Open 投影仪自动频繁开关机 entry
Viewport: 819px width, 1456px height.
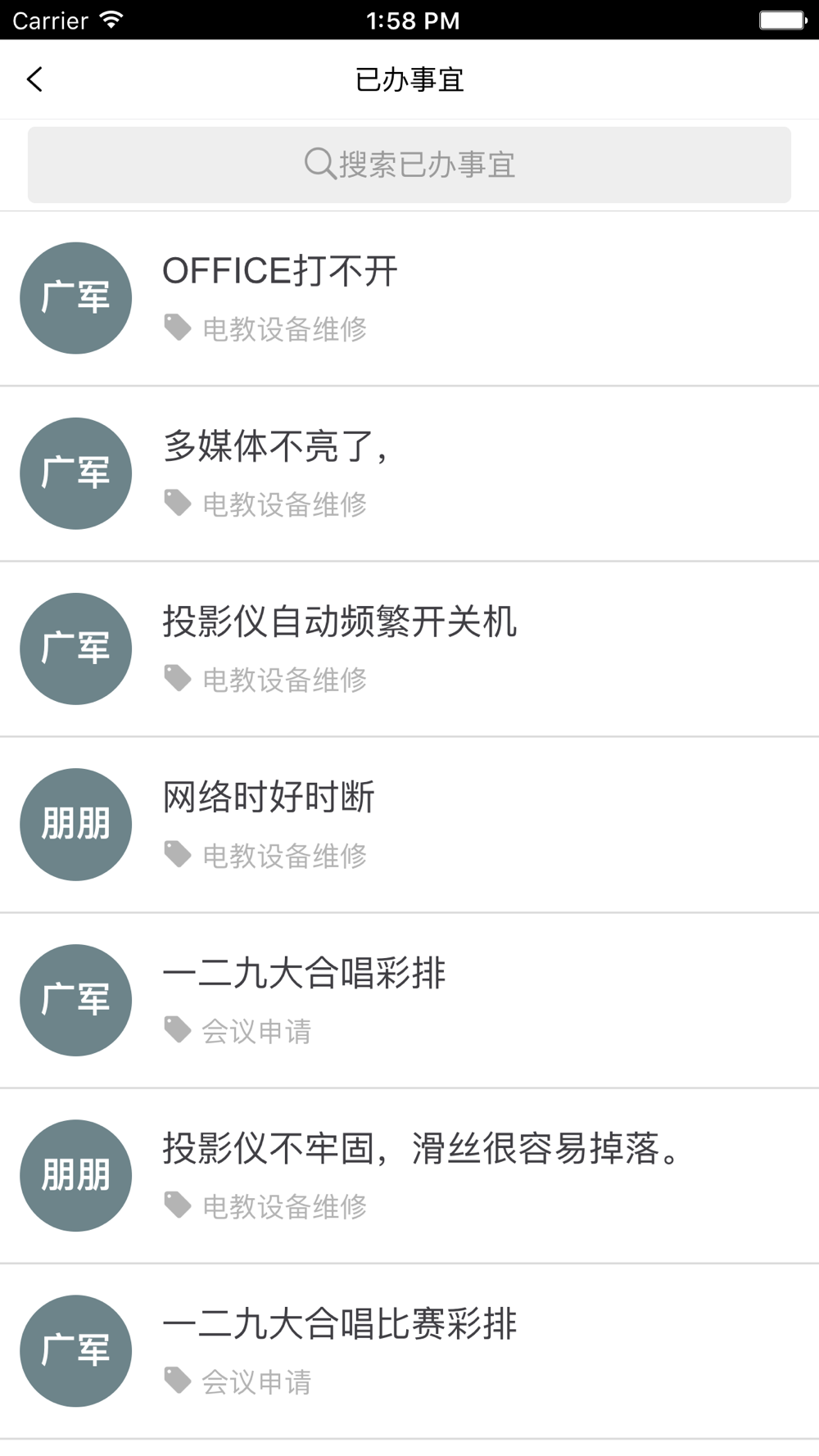pos(409,649)
